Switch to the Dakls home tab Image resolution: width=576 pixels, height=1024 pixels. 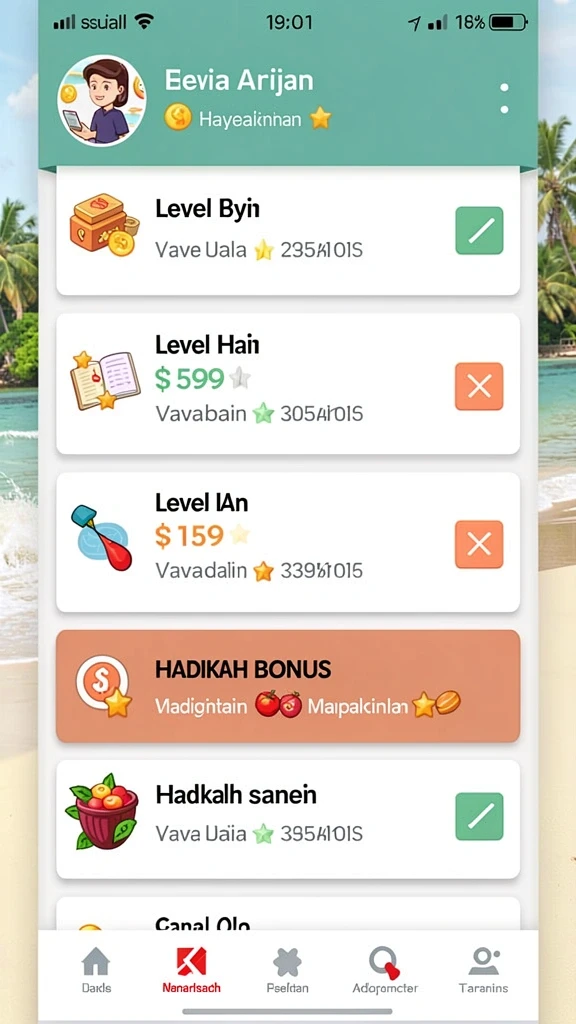pyautogui.click(x=96, y=970)
